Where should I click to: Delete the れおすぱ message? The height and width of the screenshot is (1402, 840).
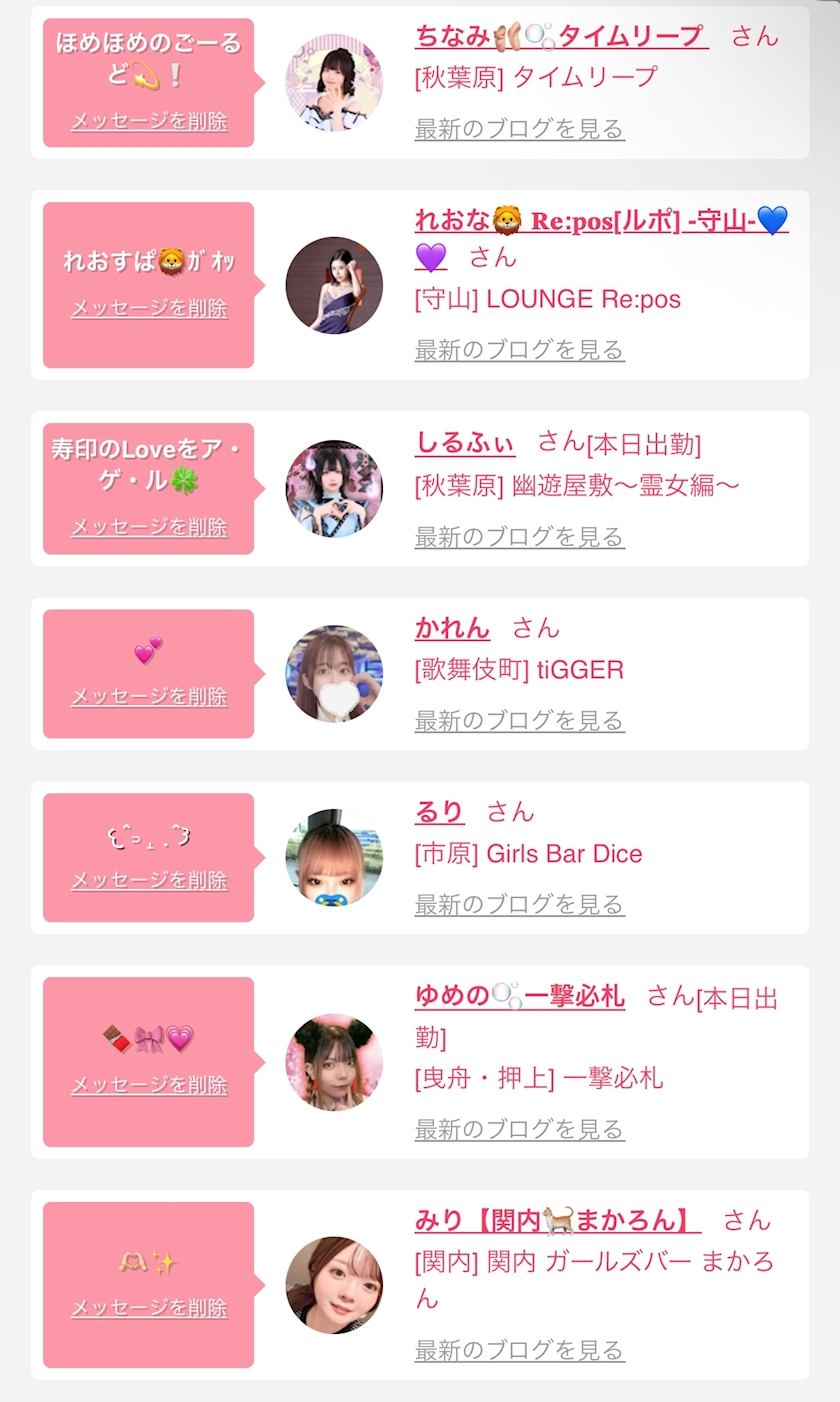[149, 308]
